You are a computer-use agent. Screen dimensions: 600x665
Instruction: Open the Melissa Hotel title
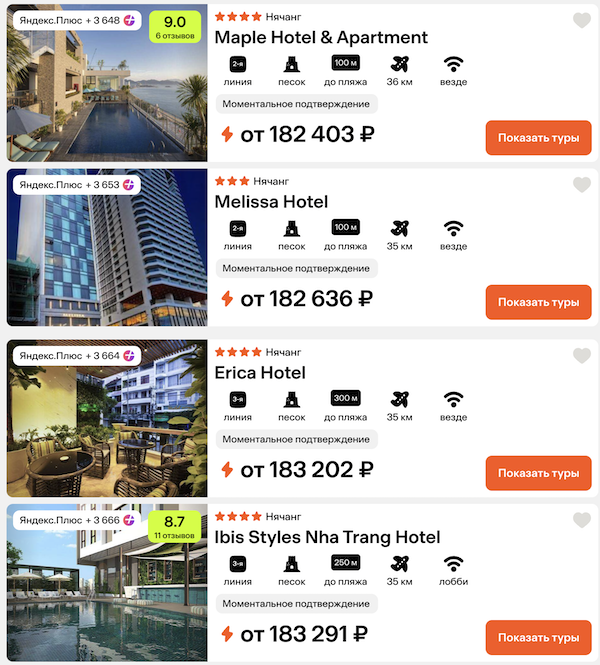[271, 202]
